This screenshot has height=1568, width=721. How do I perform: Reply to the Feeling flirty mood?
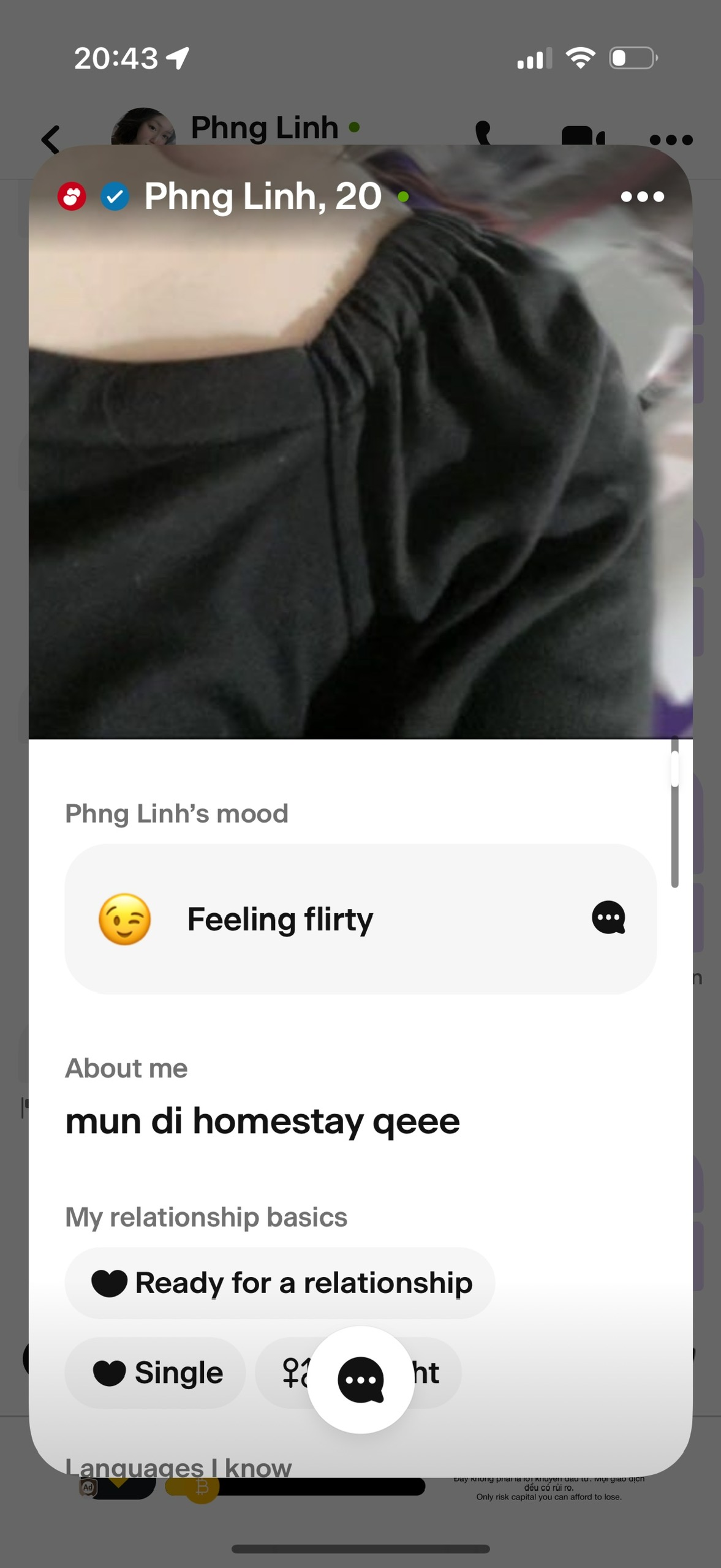coord(608,918)
